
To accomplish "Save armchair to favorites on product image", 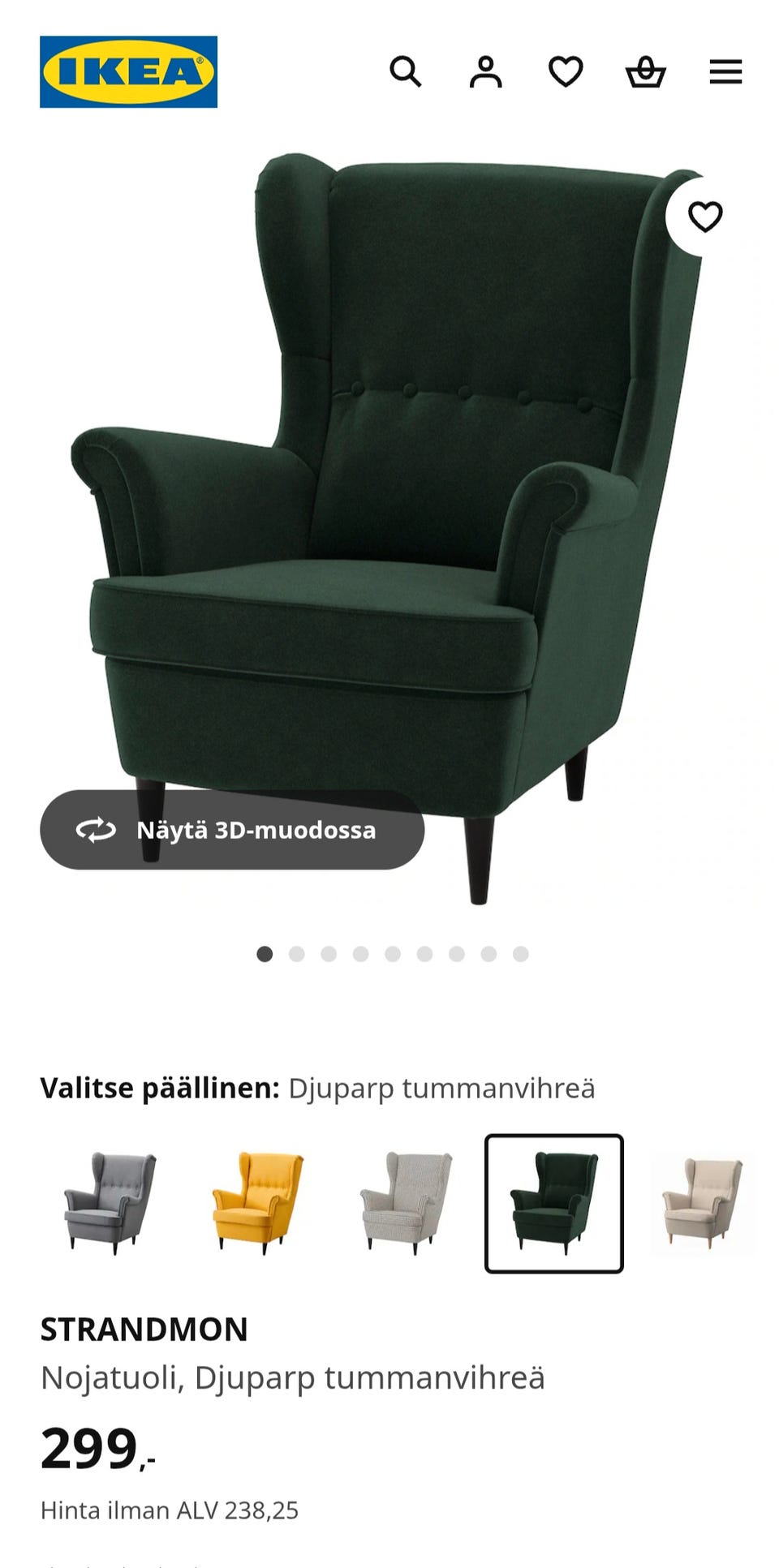I will click(x=704, y=217).
